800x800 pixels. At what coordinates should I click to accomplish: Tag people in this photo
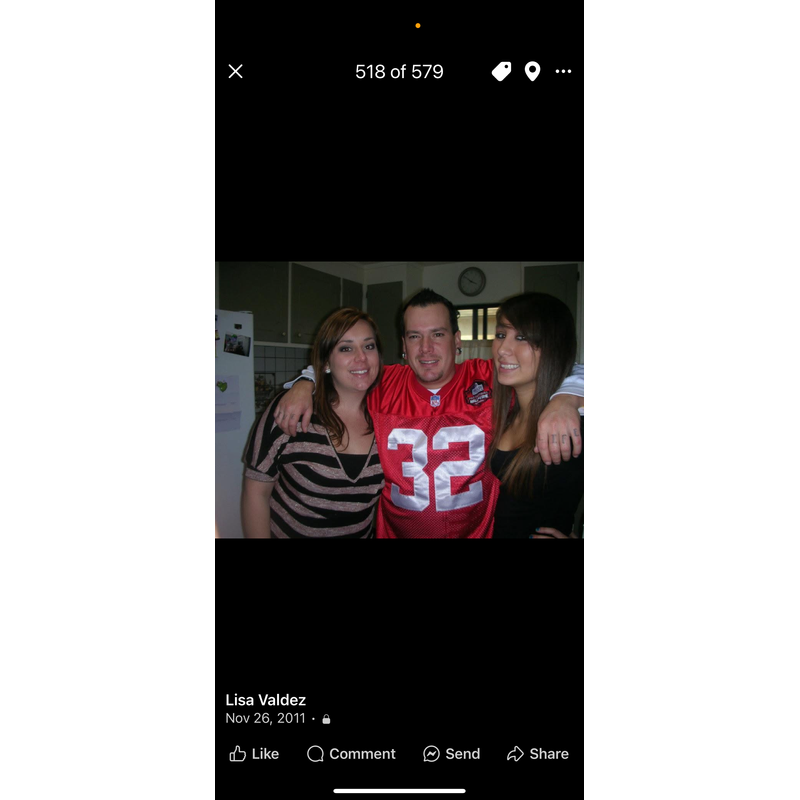click(501, 71)
